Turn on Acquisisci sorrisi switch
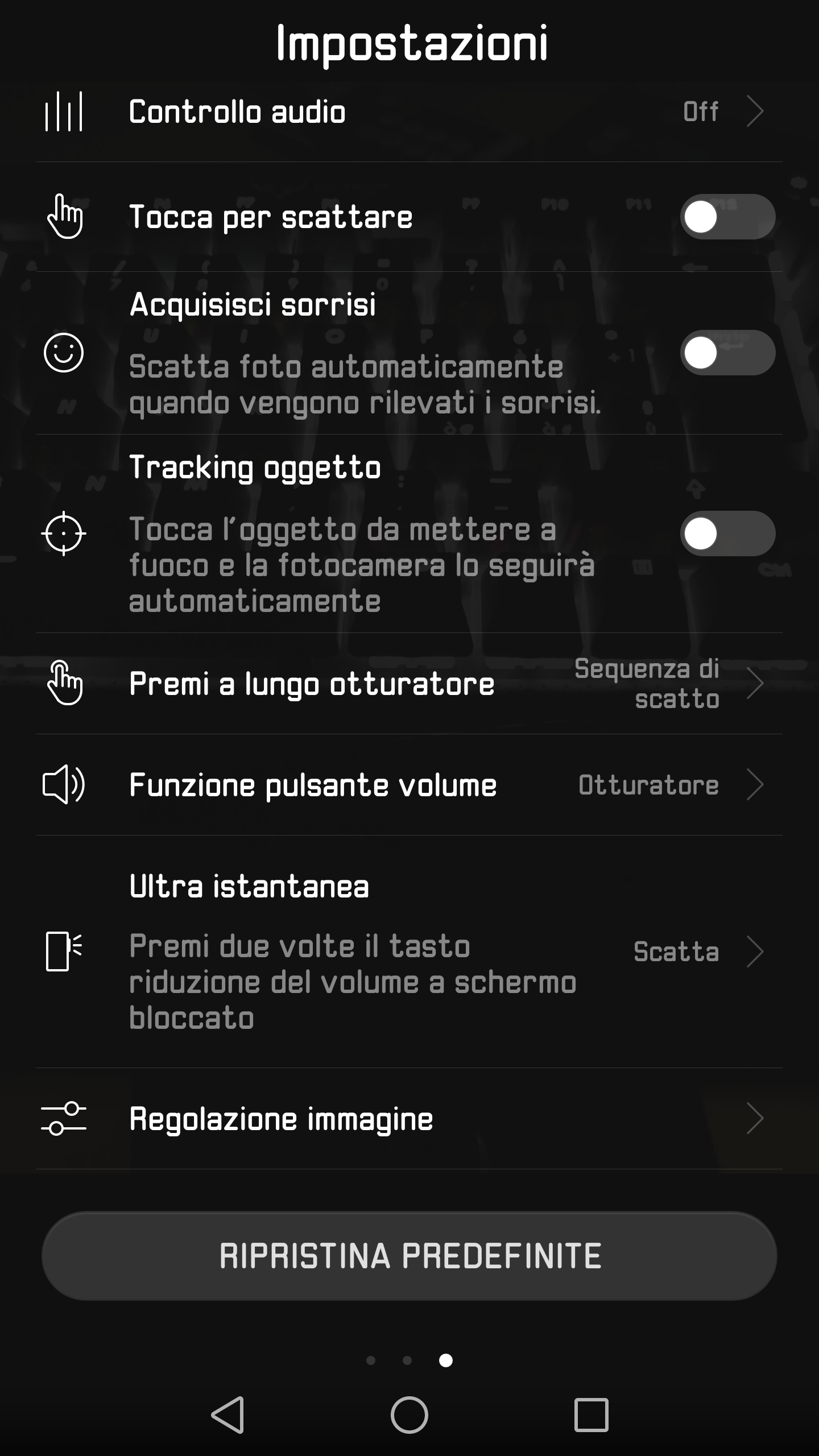 pos(727,353)
